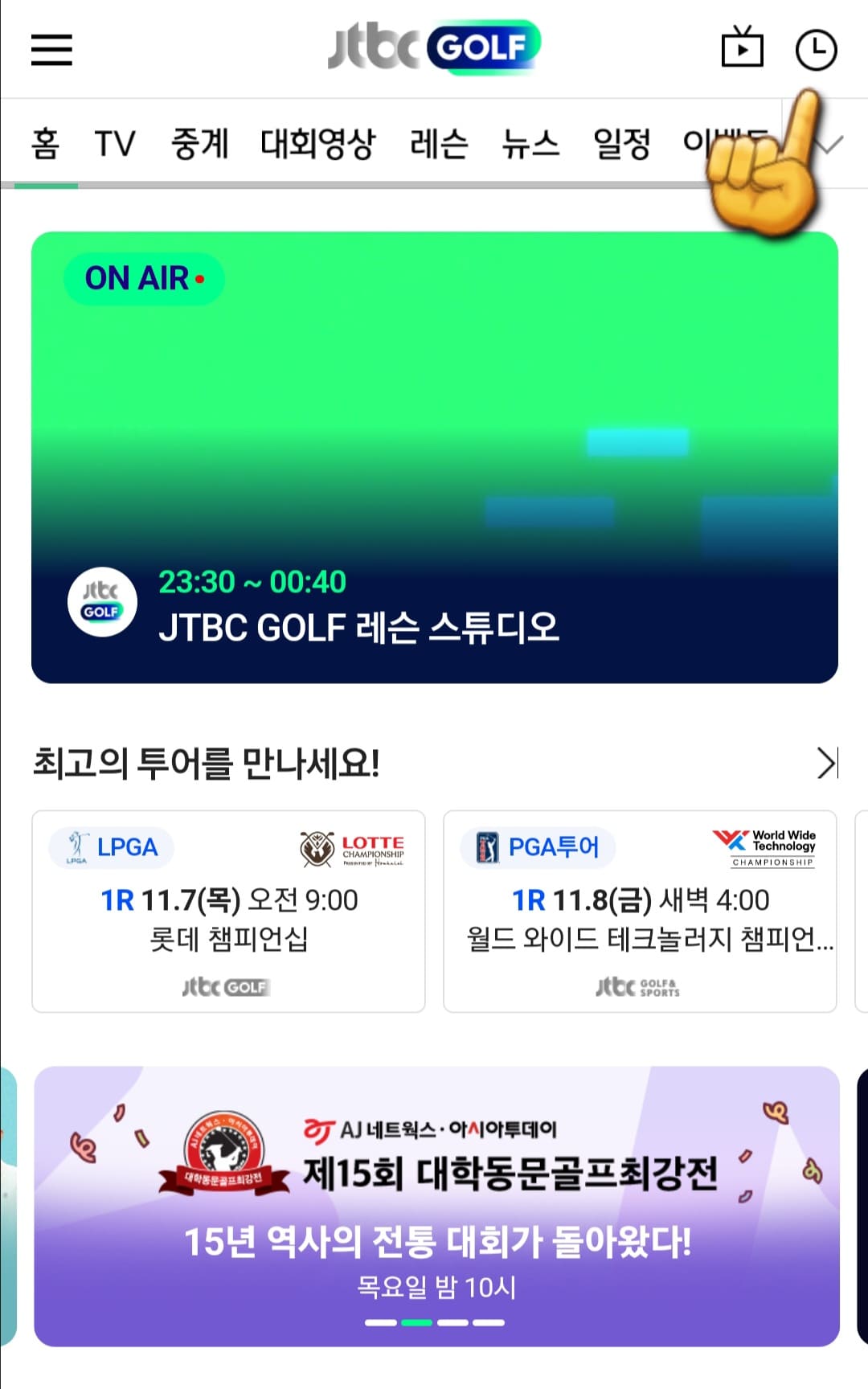This screenshot has width=868, height=1389.
Task: Select the PGA투어 logo icon
Action: [x=489, y=846]
